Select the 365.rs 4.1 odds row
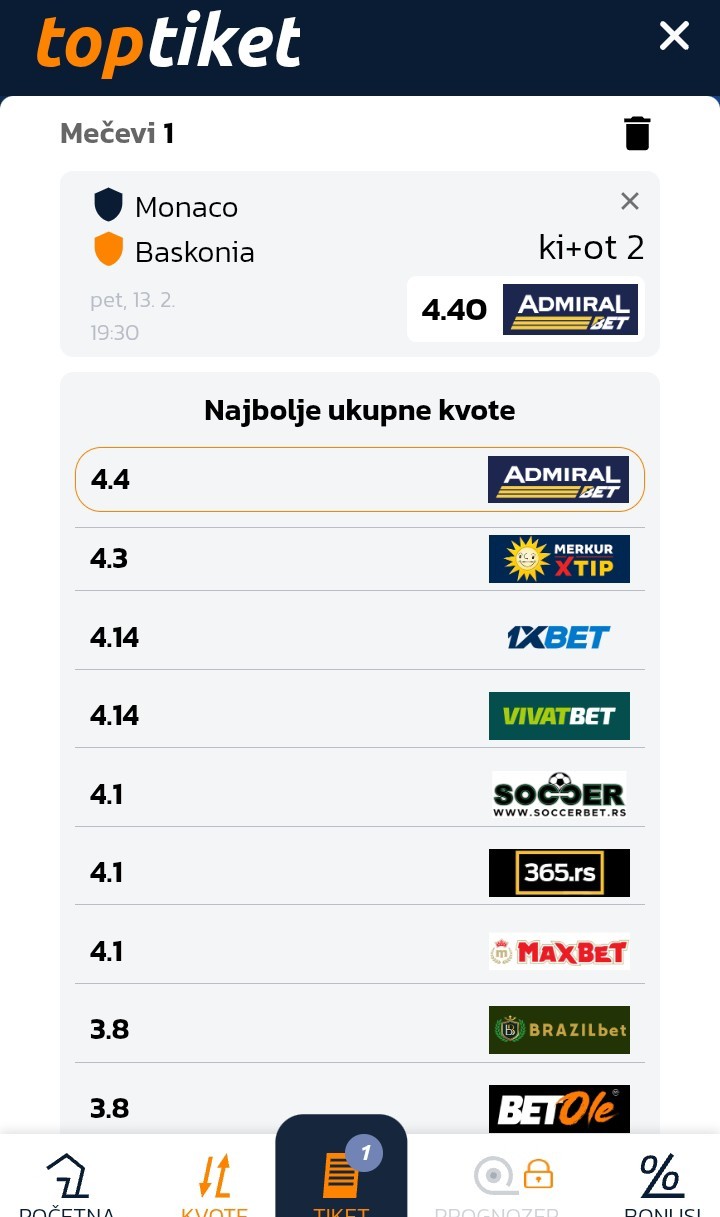720x1217 pixels. [x=360, y=873]
